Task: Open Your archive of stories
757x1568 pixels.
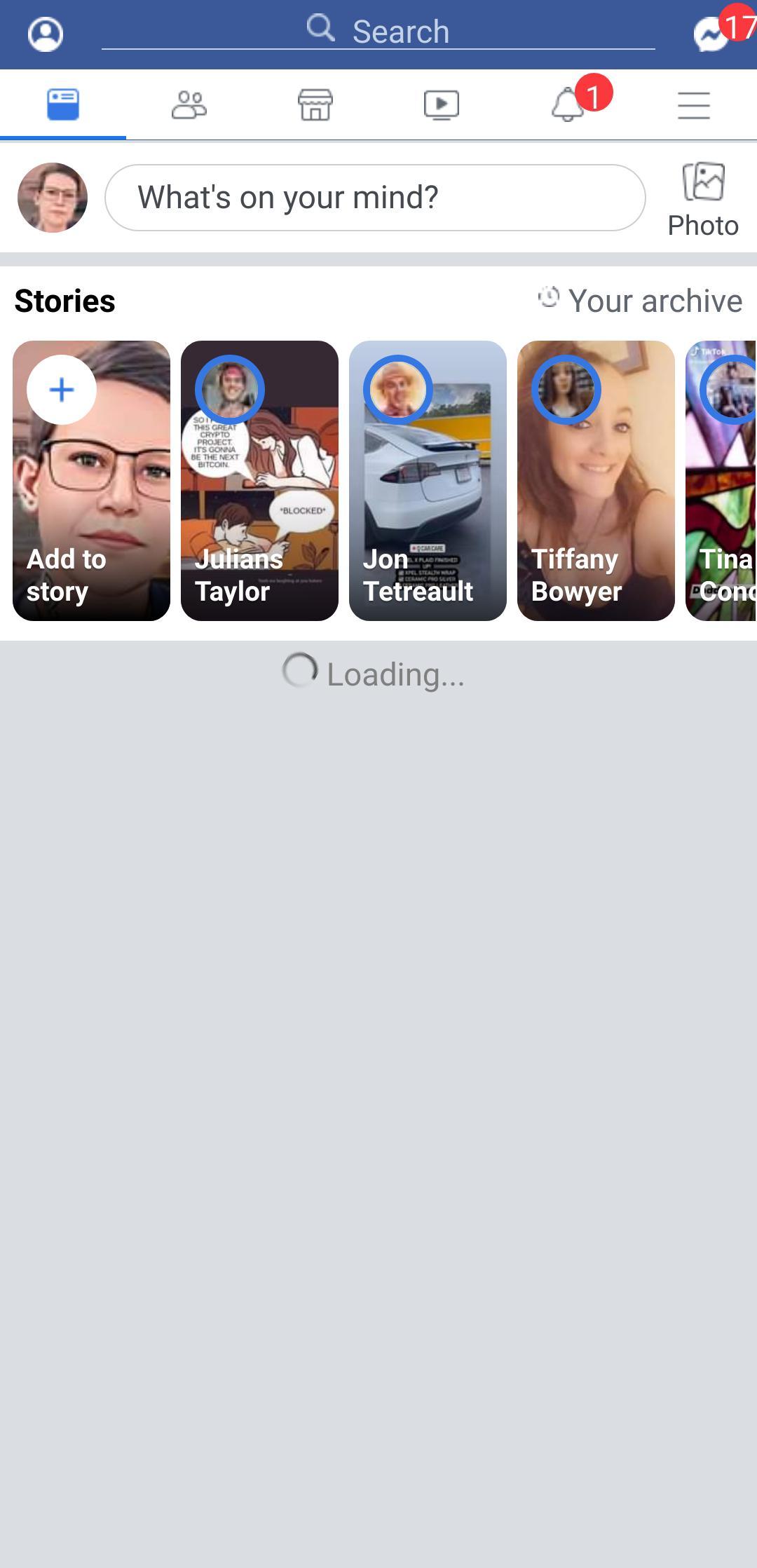Action: click(x=638, y=300)
